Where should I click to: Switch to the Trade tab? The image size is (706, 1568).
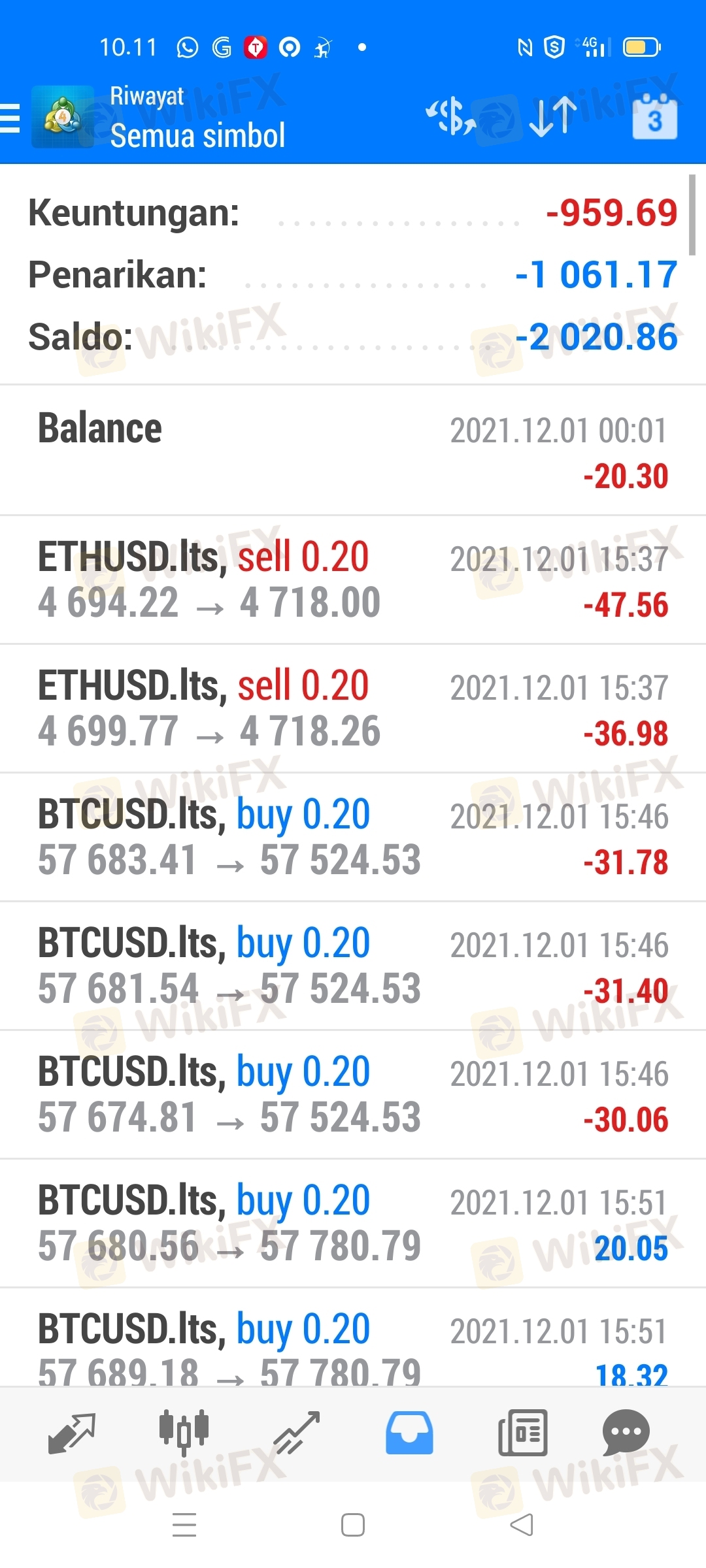(x=297, y=1433)
